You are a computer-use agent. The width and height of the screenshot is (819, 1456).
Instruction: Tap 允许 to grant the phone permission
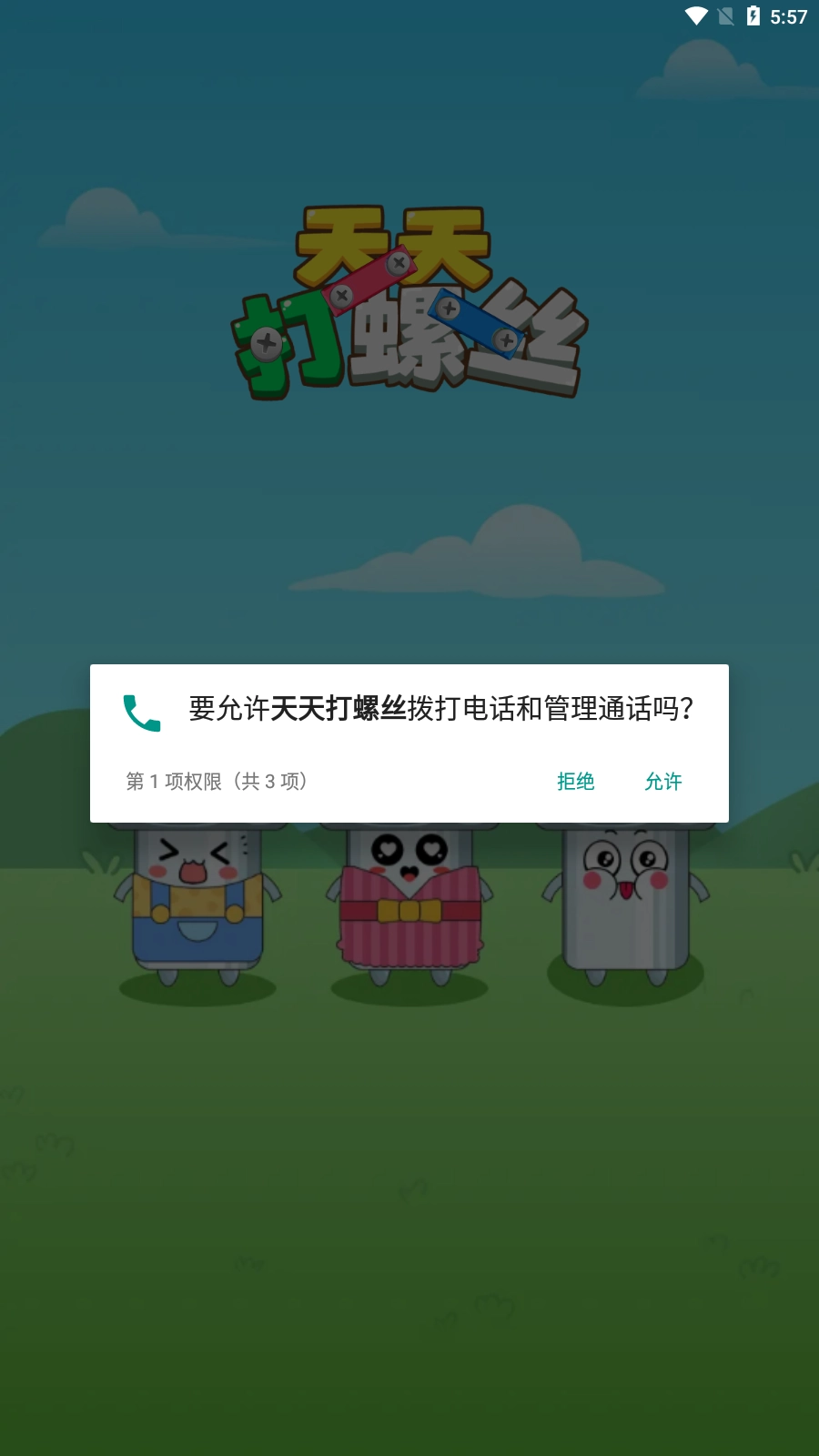click(x=663, y=782)
